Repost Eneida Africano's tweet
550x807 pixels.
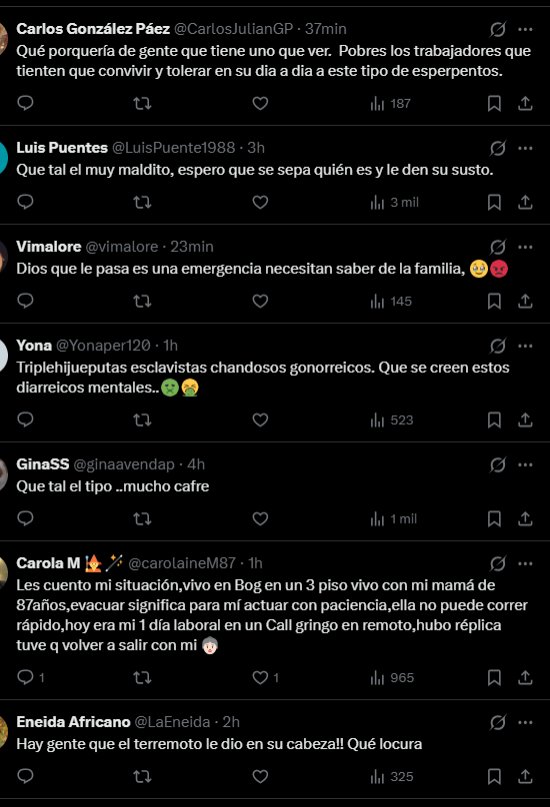(x=143, y=776)
